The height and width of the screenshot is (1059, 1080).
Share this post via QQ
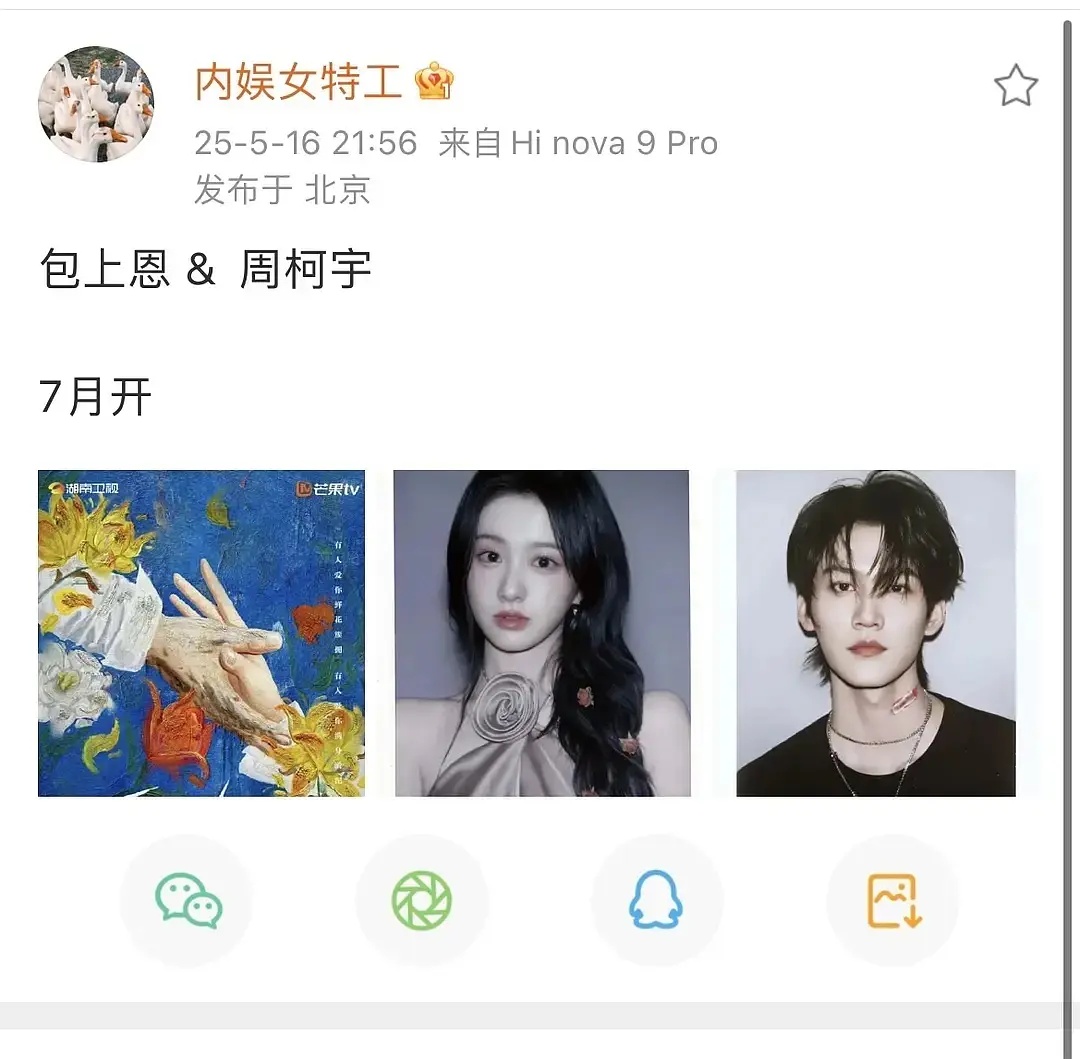tap(656, 900)
